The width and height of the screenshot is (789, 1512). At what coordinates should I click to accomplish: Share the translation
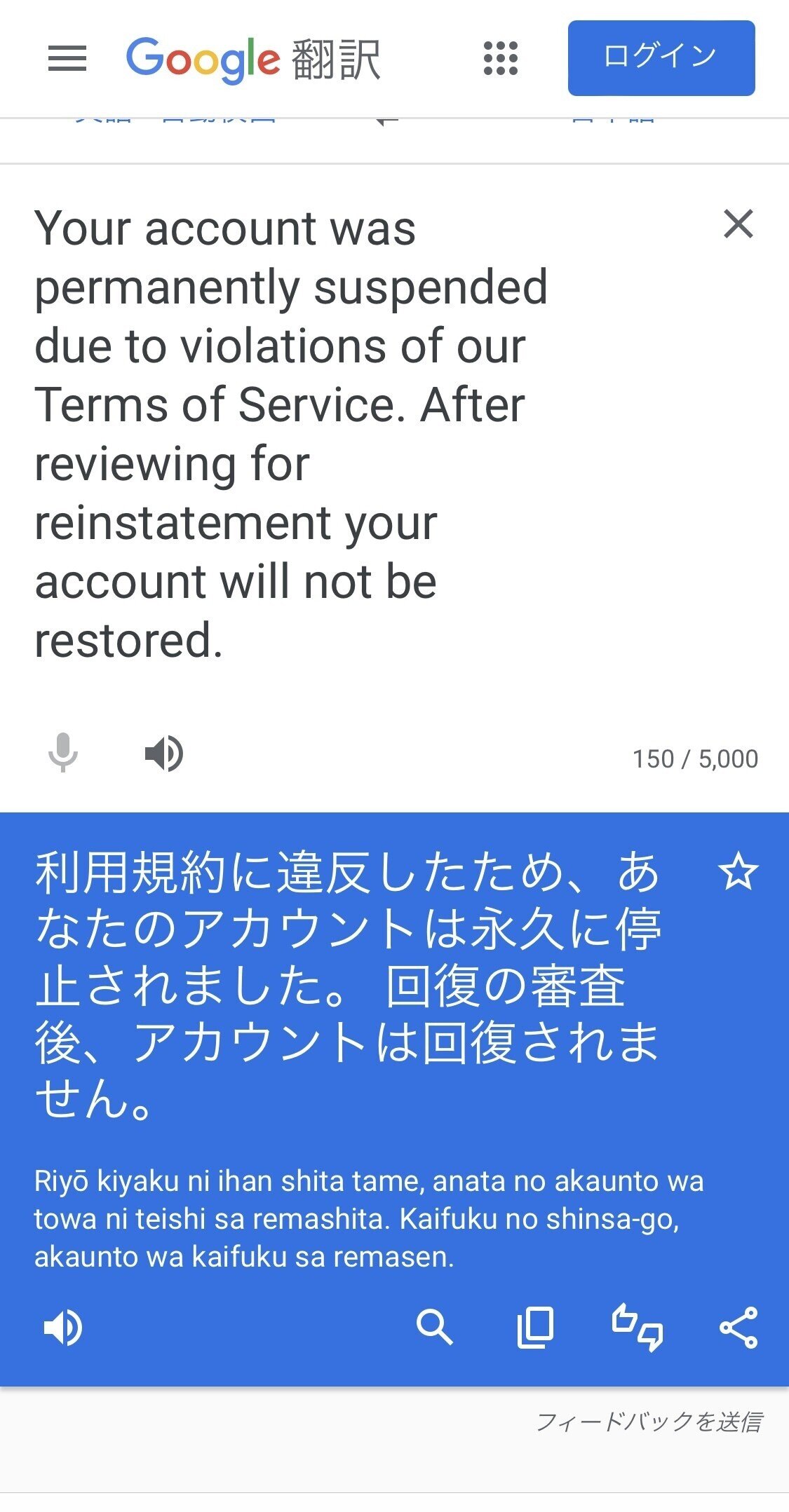[738, 1328]
